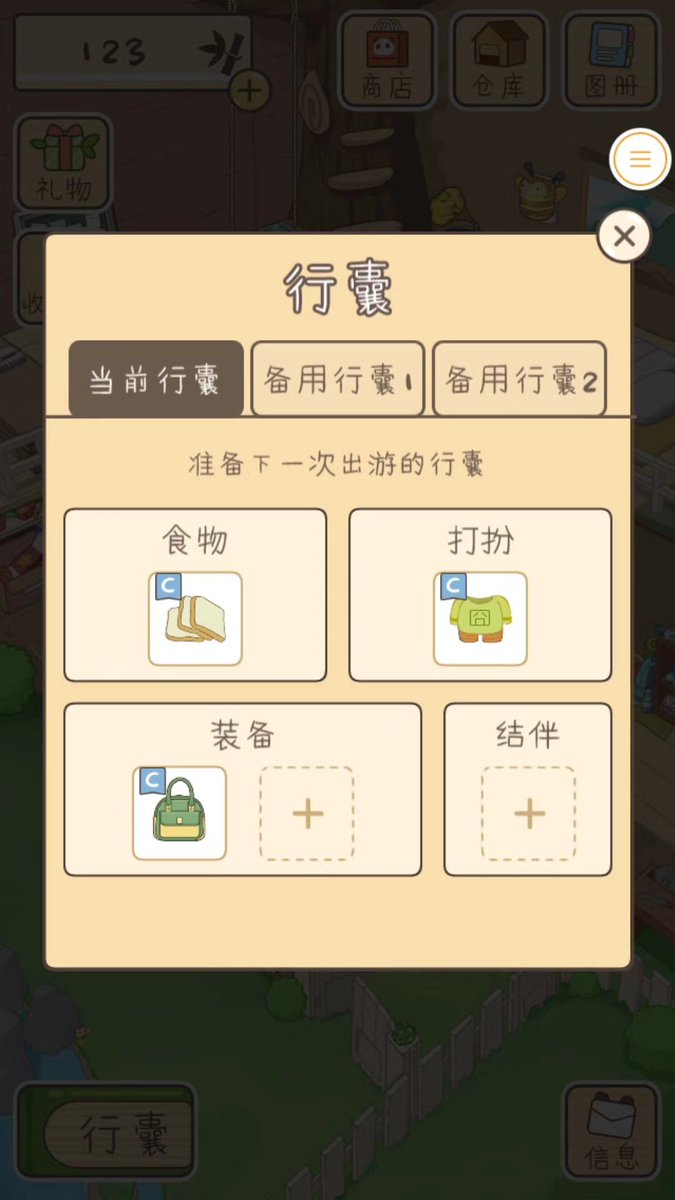
Task: Open the round hamburger menu button
Action: 639,159
